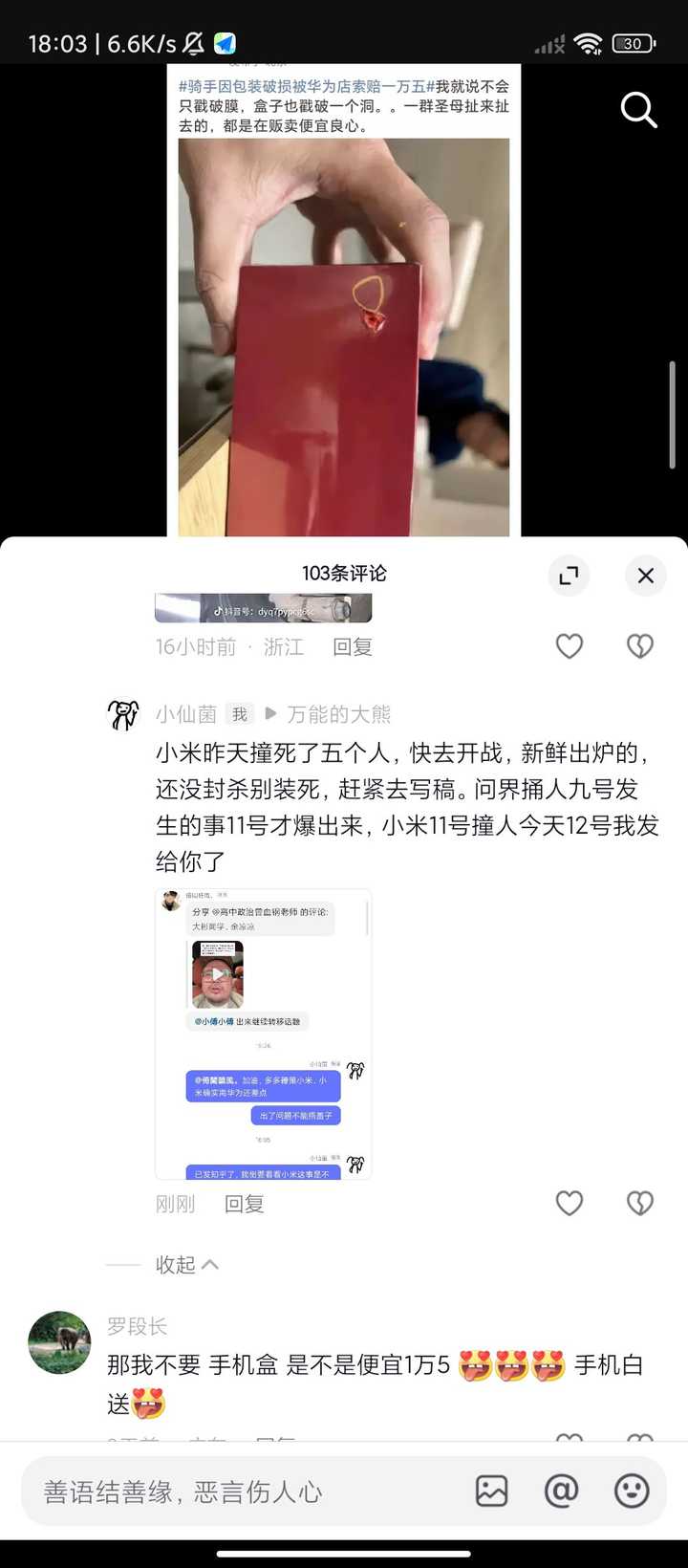Image resolution: width=688 pixels, height=1568 pixels.
Task: Open the emoji picker icon
Action: [x=631, y=1491]
